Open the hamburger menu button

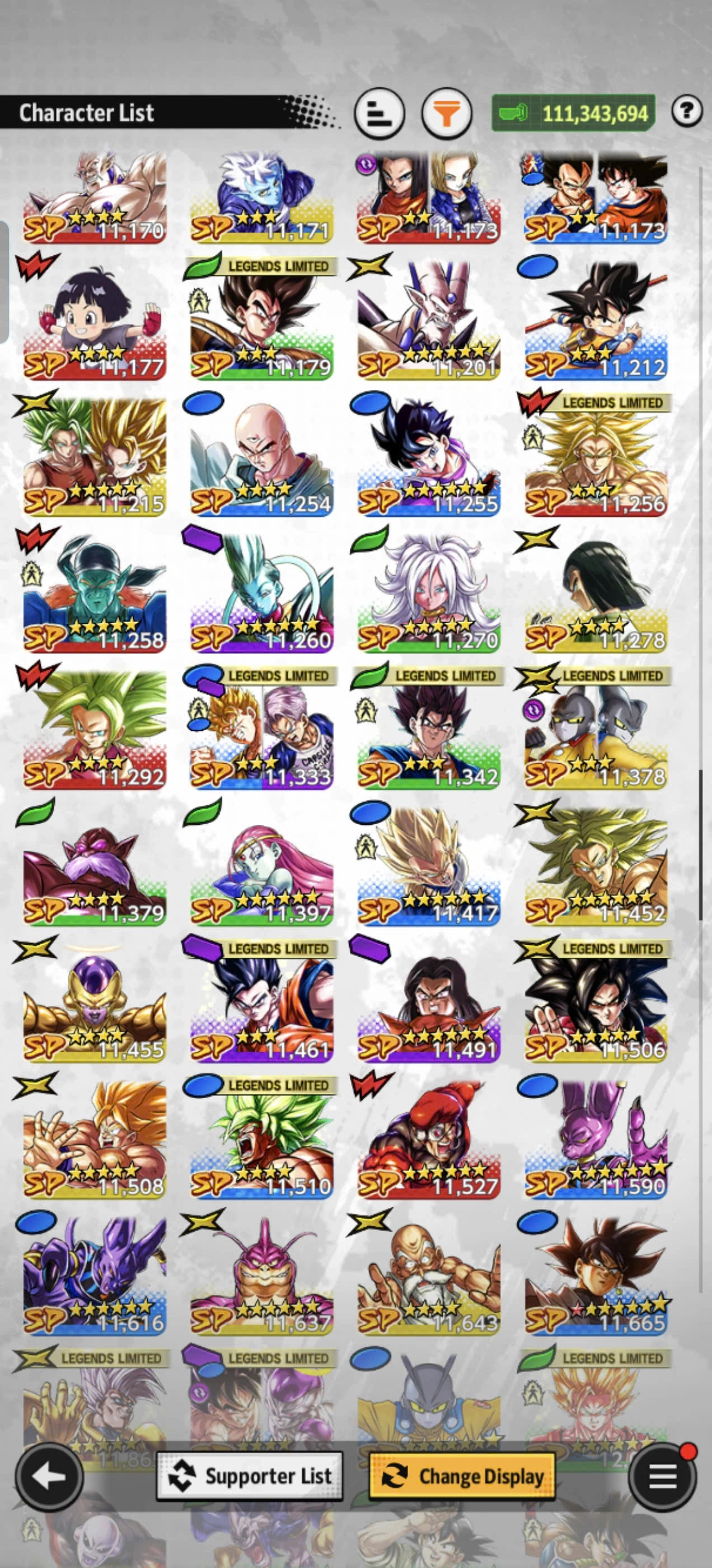click(x=663, y=1476)
